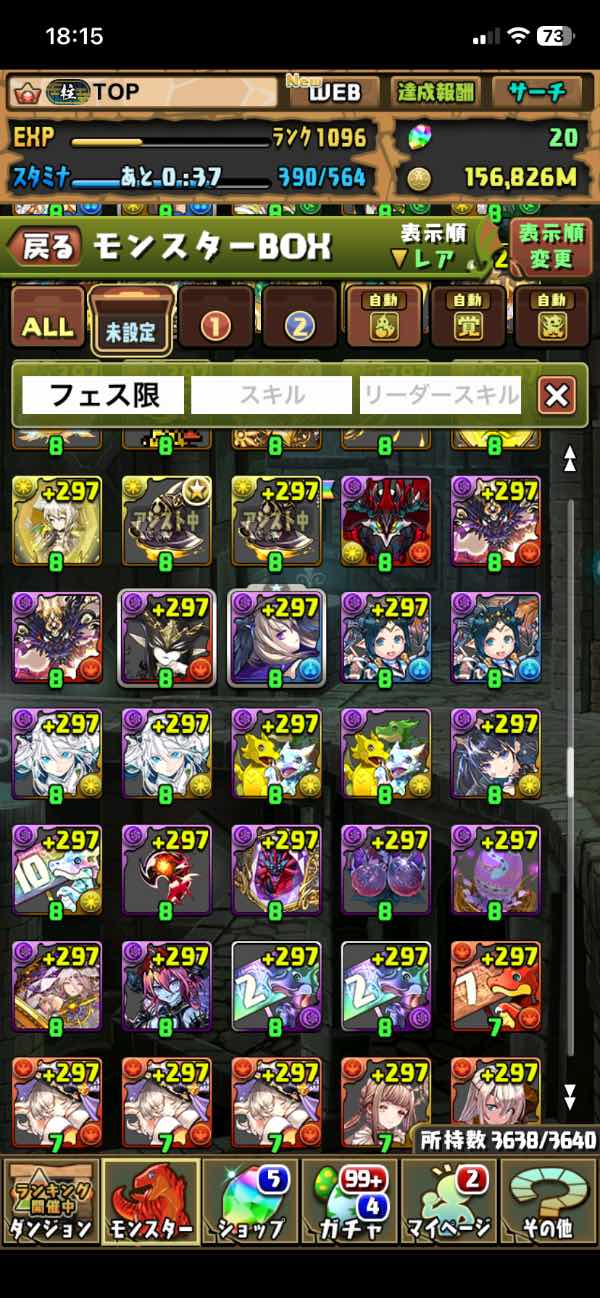
Task: Jump to the top of the monster list
Action: click(570, 459)
